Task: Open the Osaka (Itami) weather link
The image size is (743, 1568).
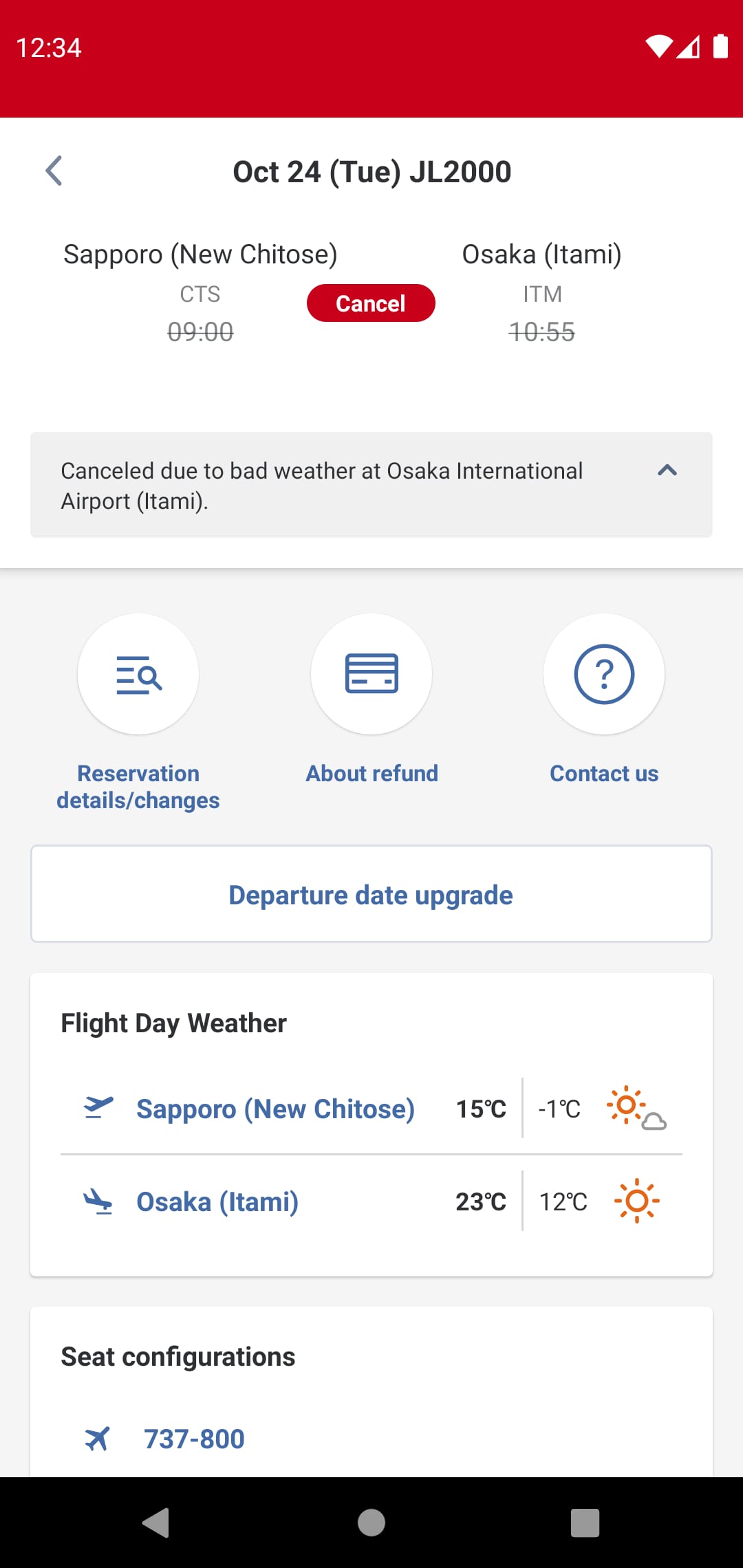Action: click(216, 1201)
